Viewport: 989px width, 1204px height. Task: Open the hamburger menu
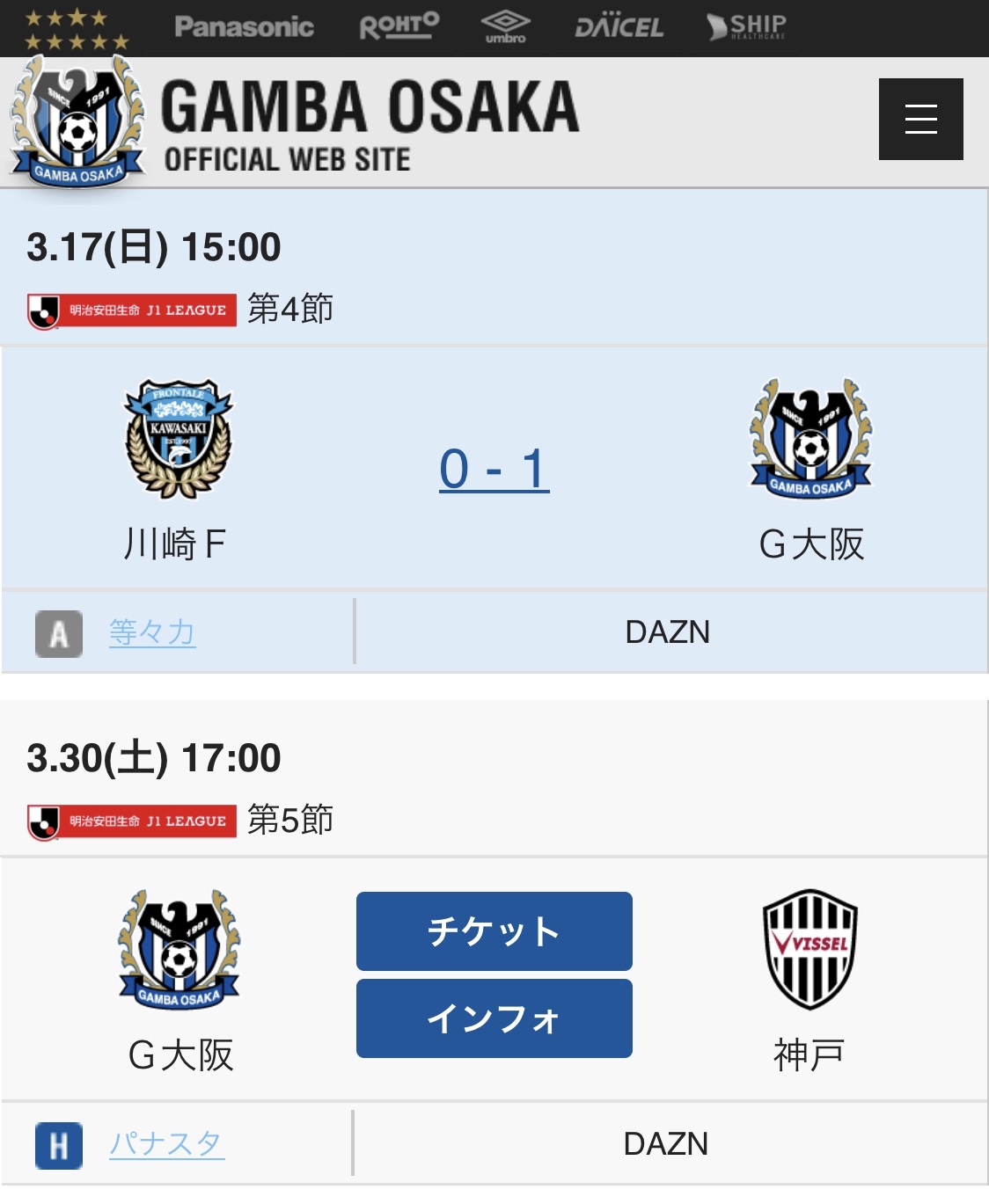point(920,119)
